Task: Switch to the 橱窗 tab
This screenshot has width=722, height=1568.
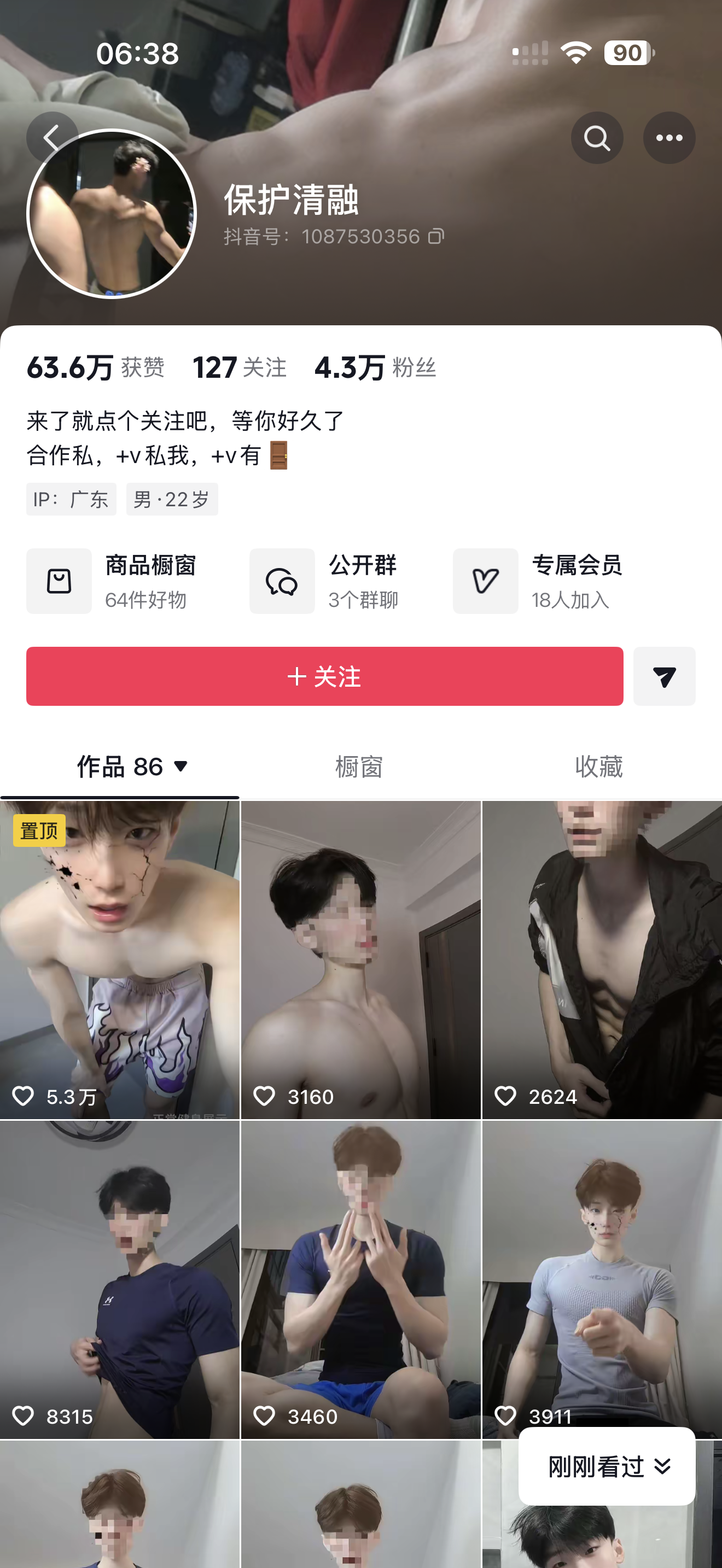Action: pyautogui.click(x=359, y=767)
